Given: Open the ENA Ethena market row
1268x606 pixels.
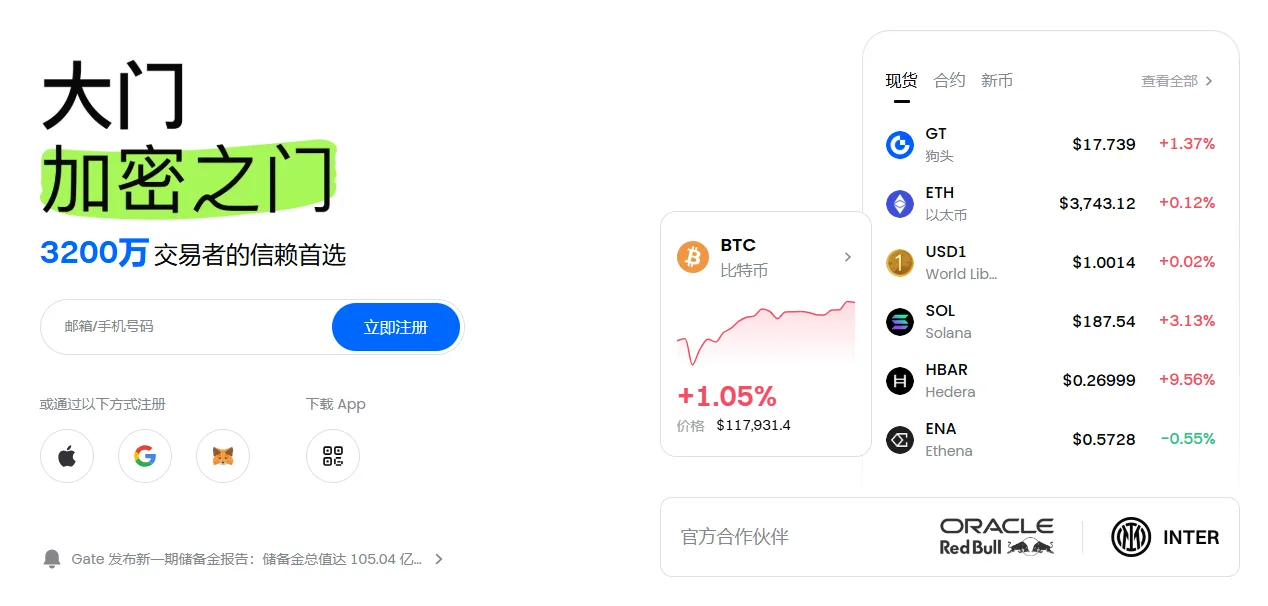Looking at the screenshot, I should [x=1050, y=439].
